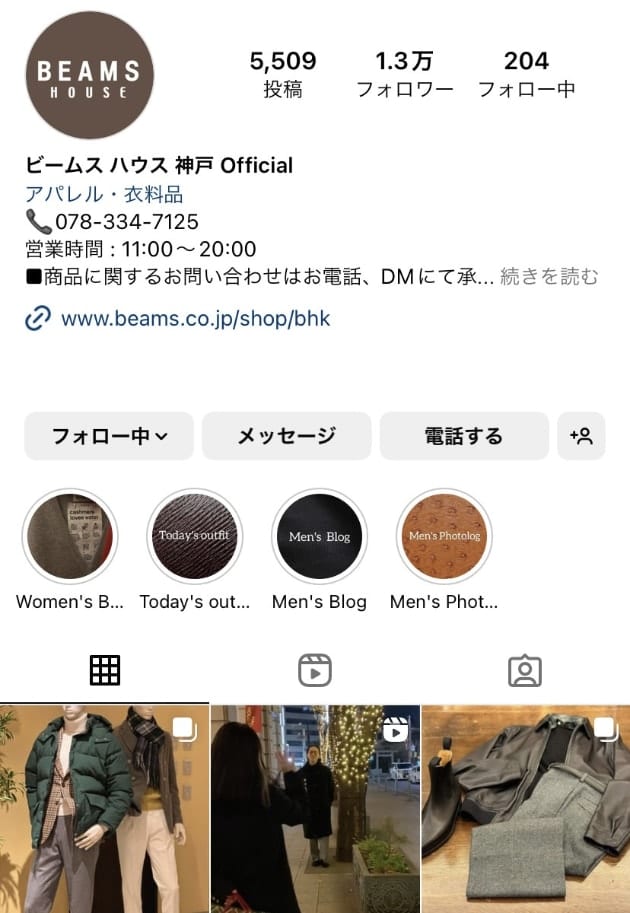View the Men's Photolog highlight
This screenshot has height=913, width=630.
point(444,537)
